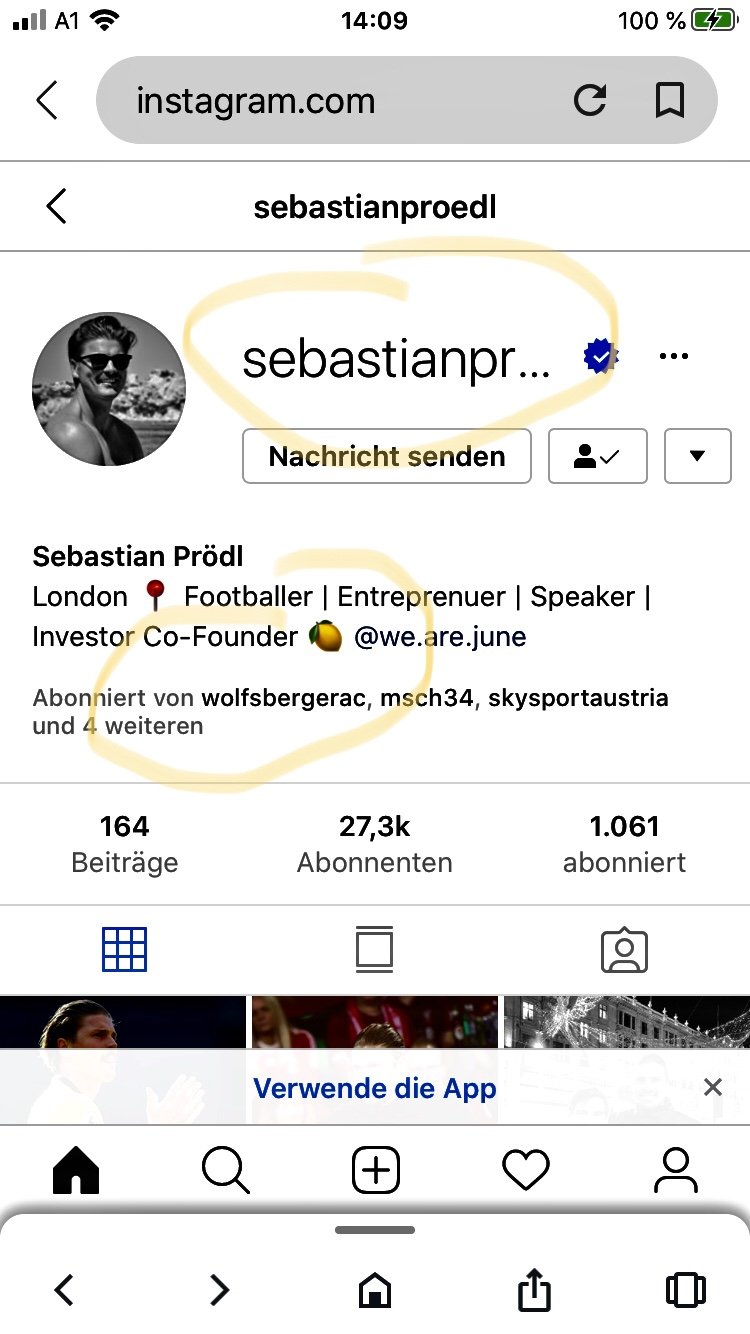Viewport: 750px width, 1334px height.
Task: Reload the instagram.com page
Action: coord(590,100)
